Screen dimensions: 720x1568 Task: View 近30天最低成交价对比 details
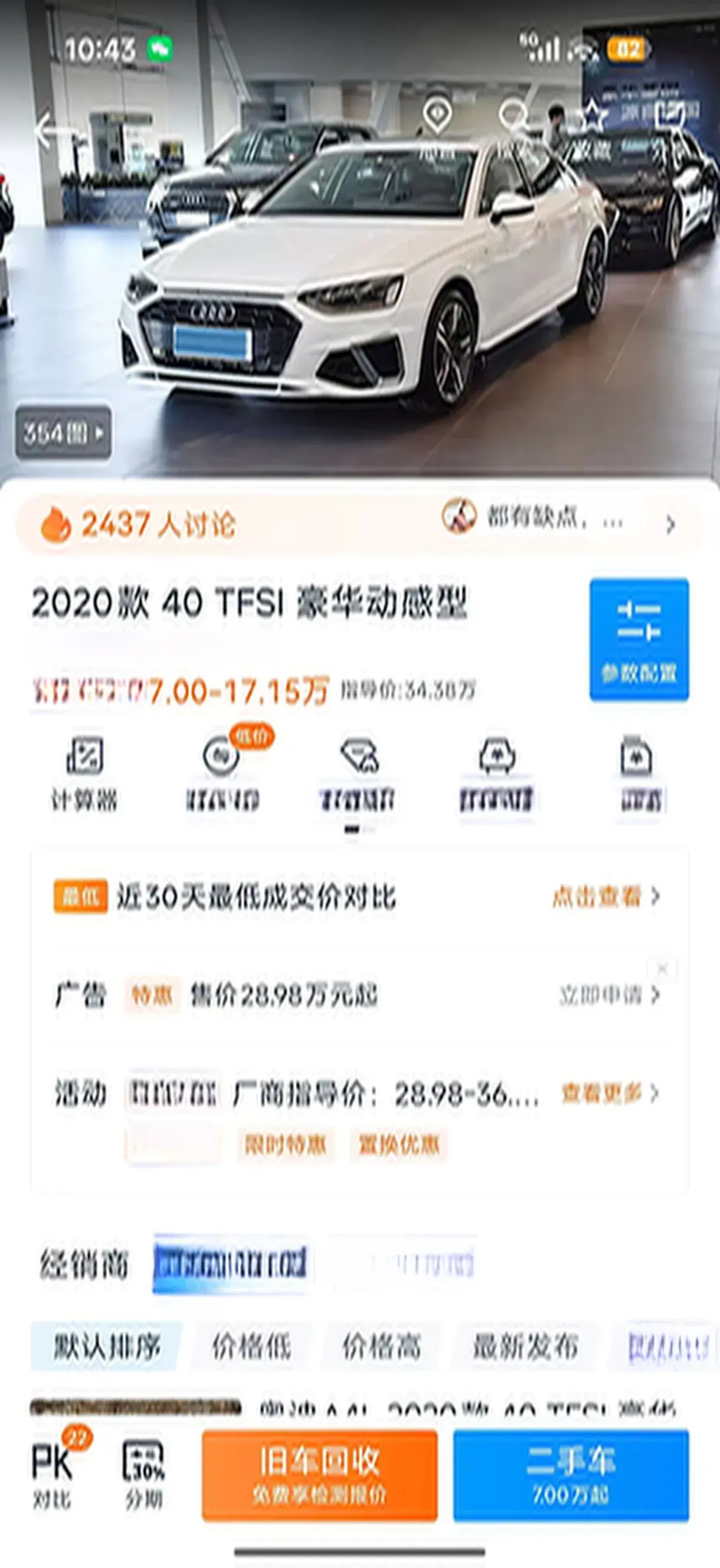tap(606, 897)
